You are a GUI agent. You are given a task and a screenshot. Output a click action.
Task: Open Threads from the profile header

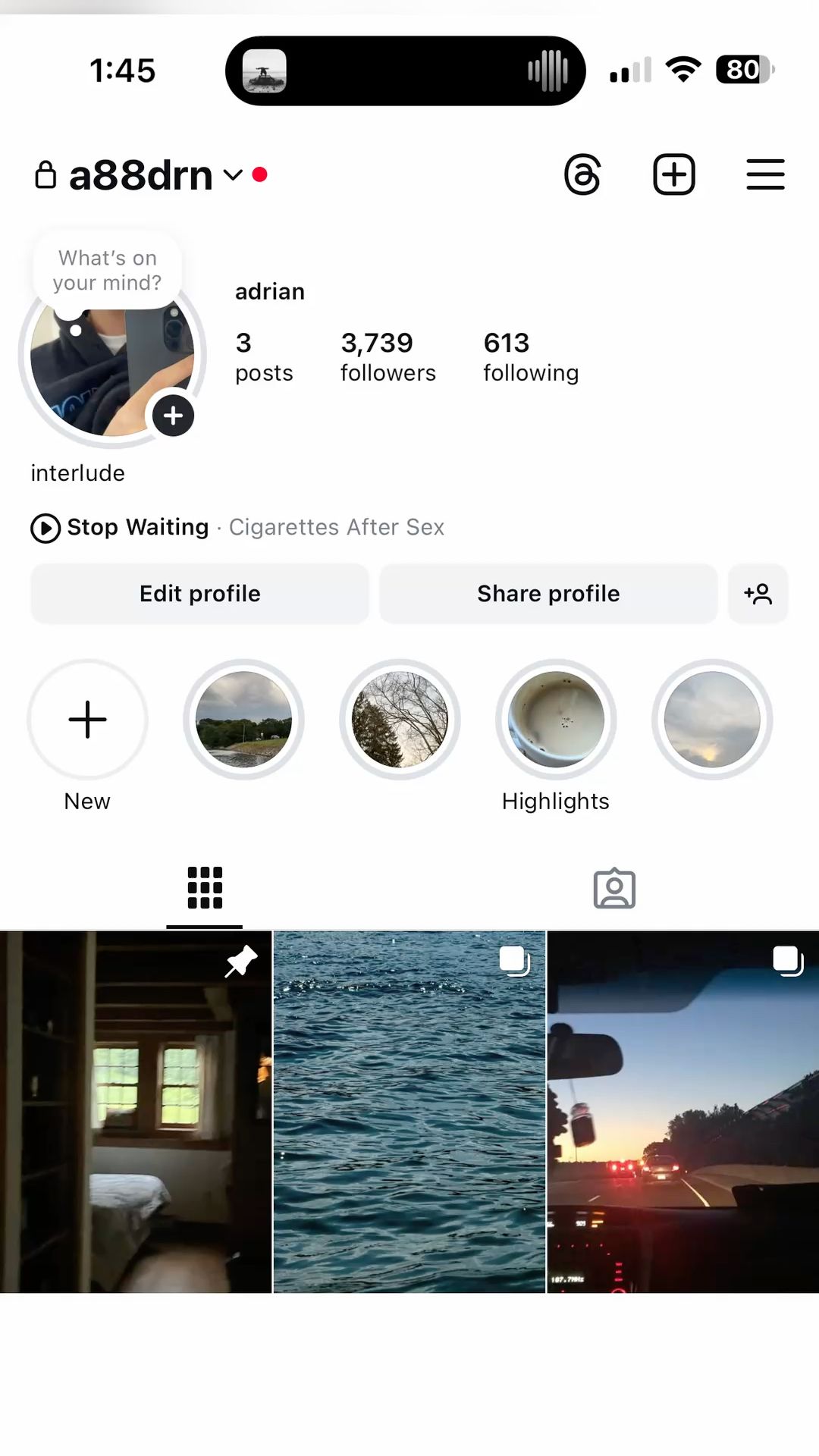pyautogui.click(x=582, y=174)
